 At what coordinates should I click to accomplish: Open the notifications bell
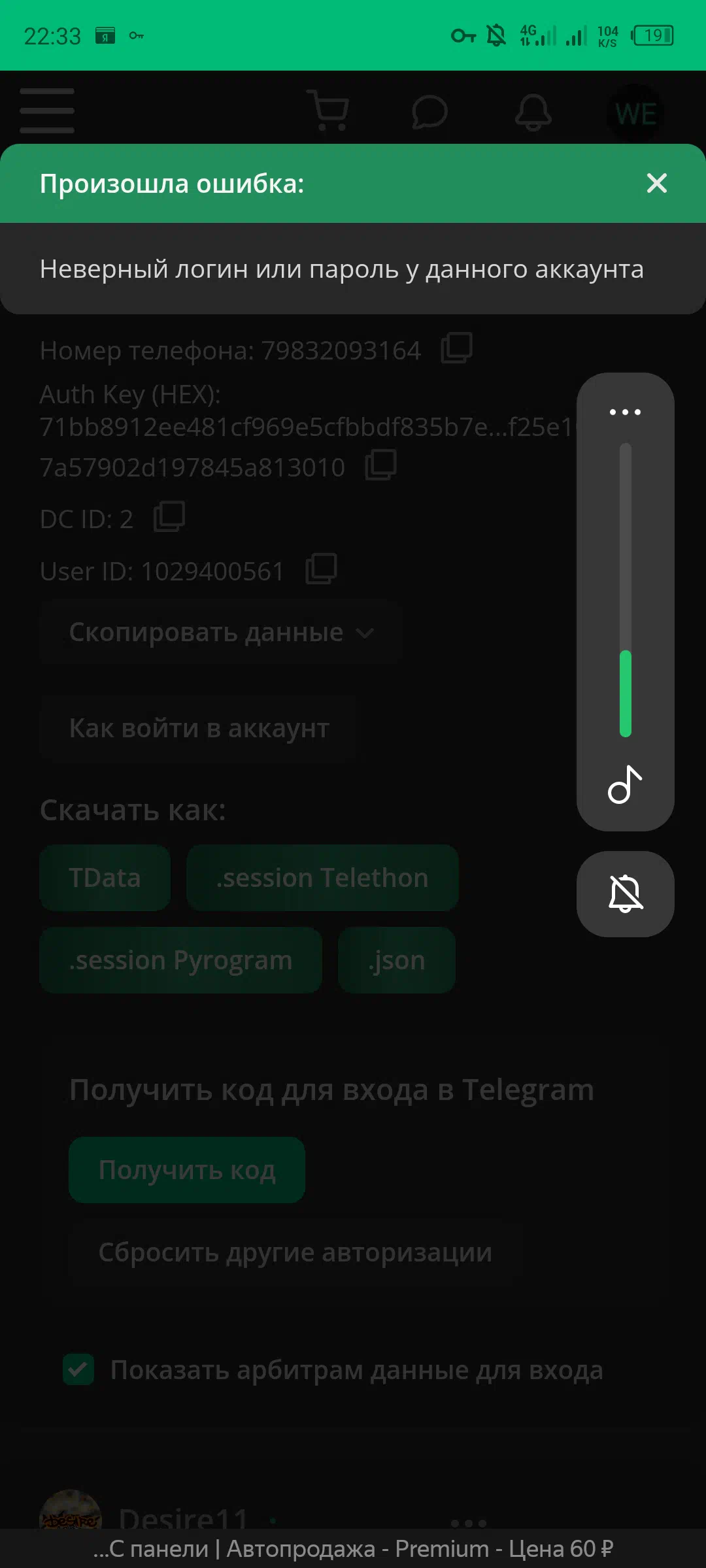point(533,112)
